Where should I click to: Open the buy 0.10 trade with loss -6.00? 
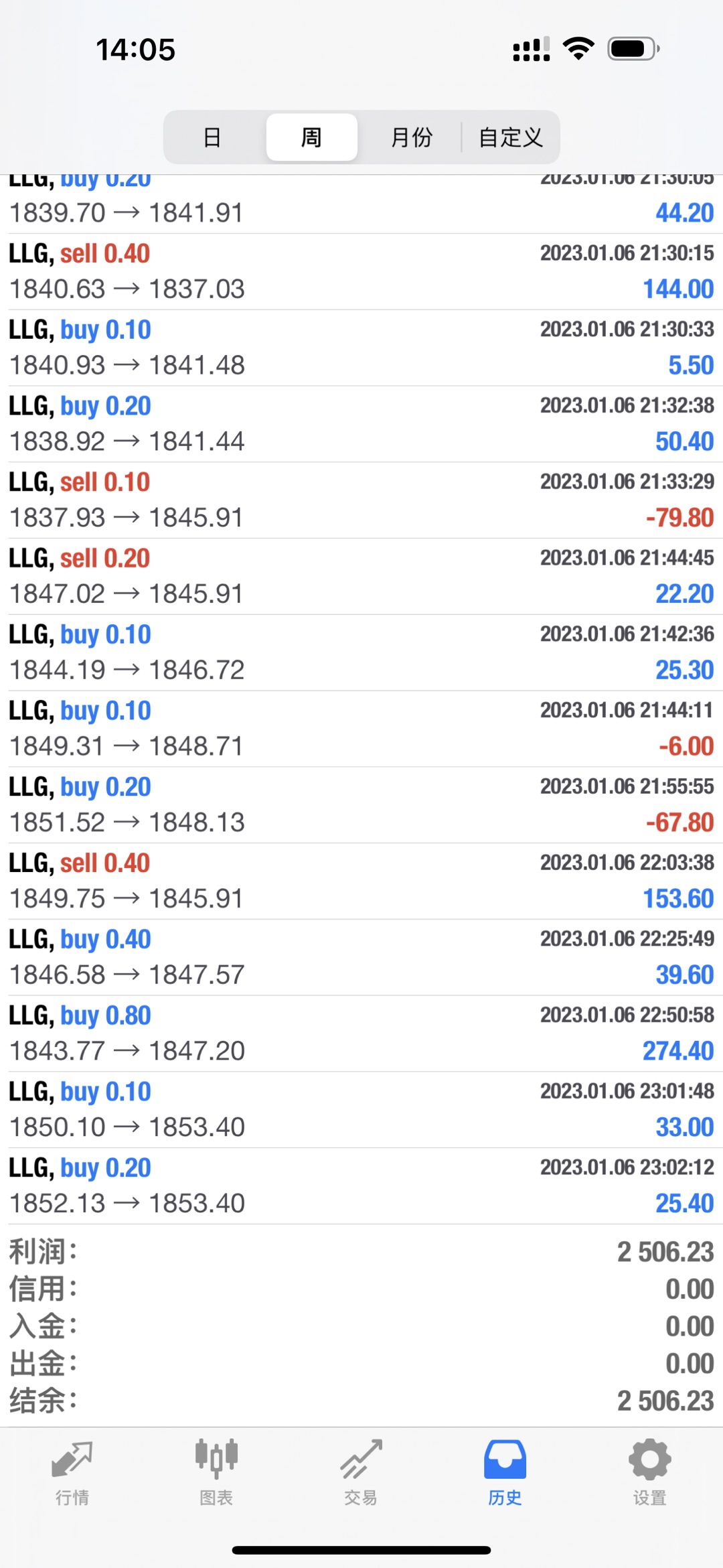361,728
